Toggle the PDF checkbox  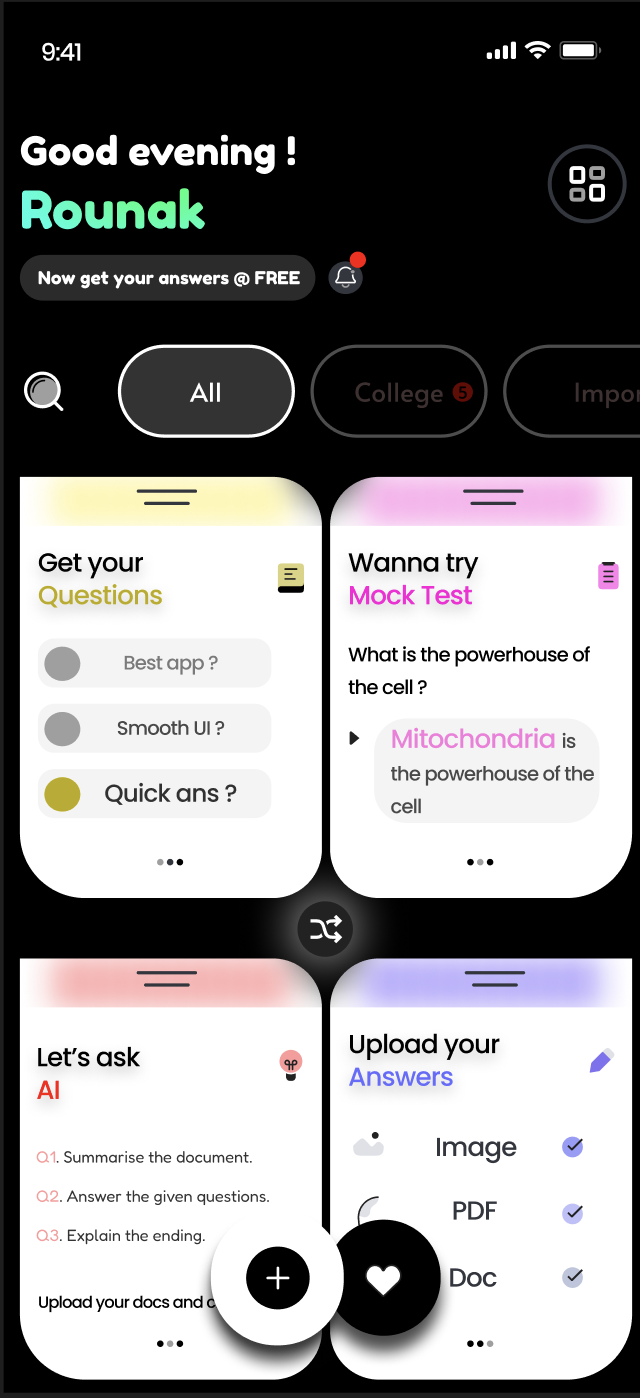pos(573,1213)
